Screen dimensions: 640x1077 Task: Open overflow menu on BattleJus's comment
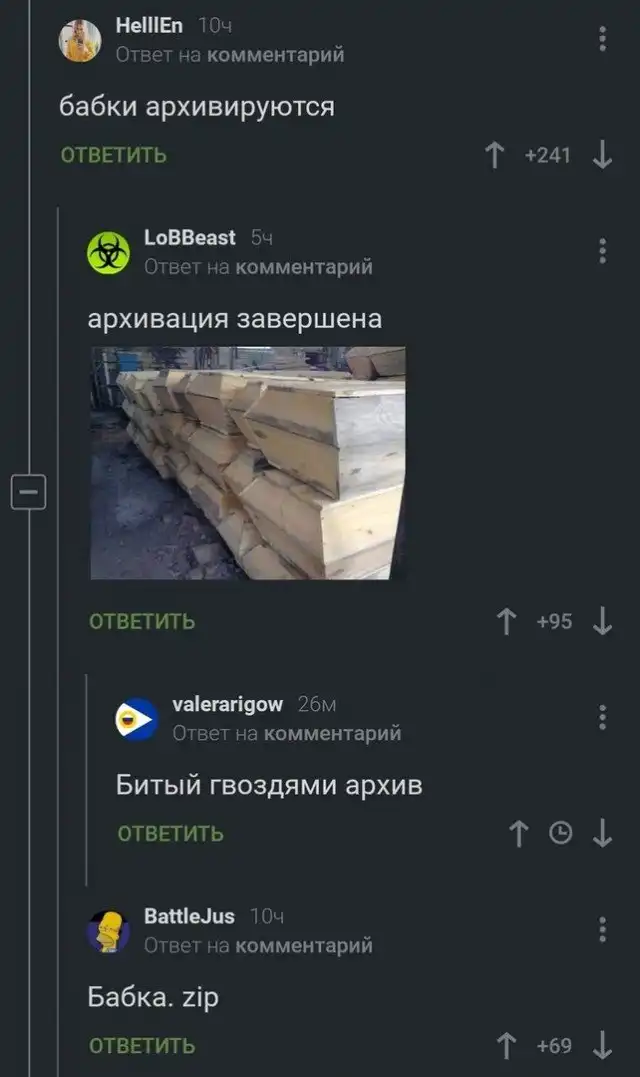pos(602,929)
